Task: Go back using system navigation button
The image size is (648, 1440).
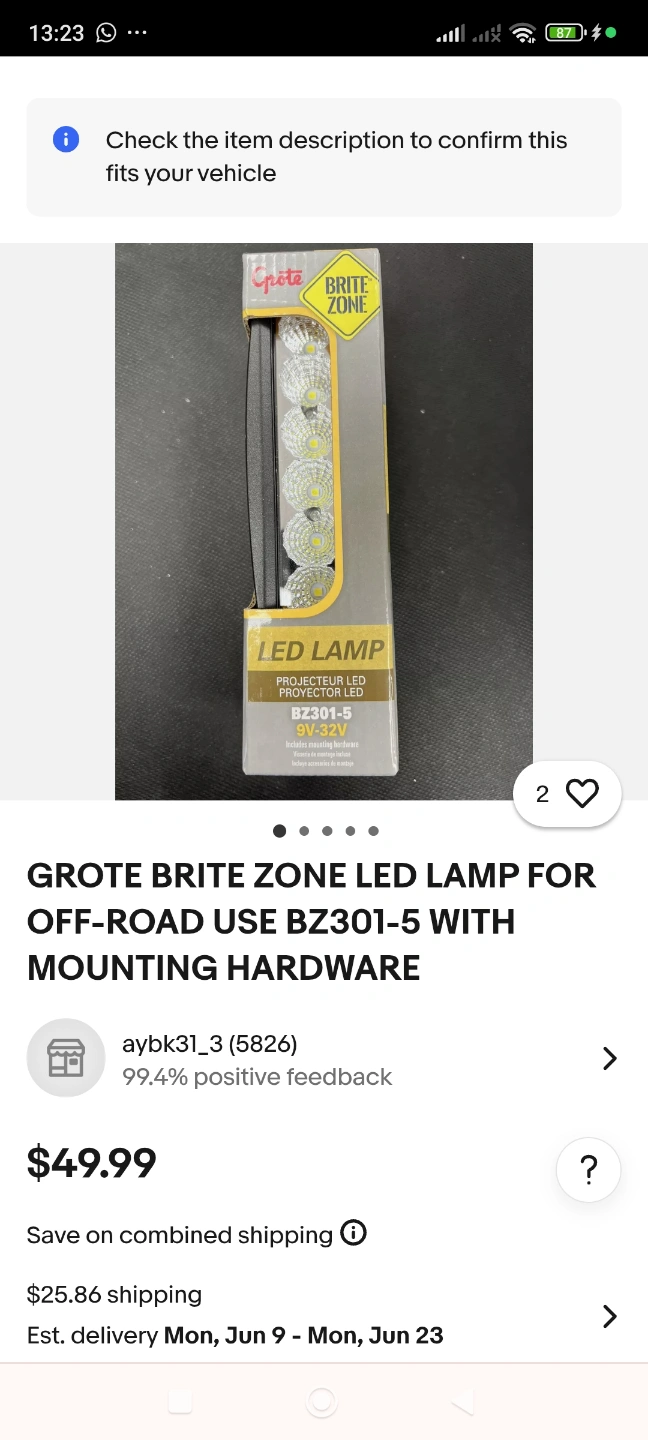Action: [x=462, y=1402]
